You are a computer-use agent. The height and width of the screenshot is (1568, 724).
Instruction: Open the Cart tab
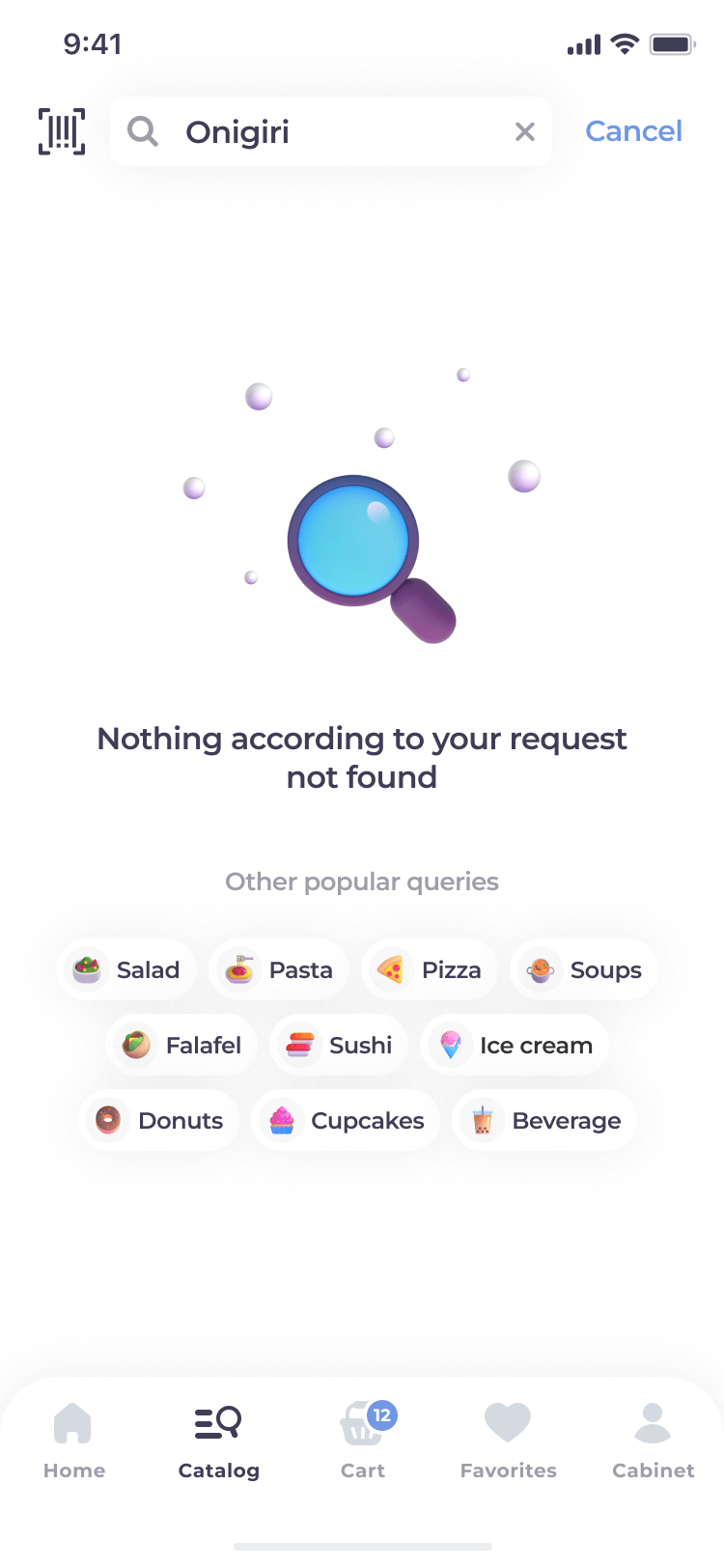(x=363, y=1441)
